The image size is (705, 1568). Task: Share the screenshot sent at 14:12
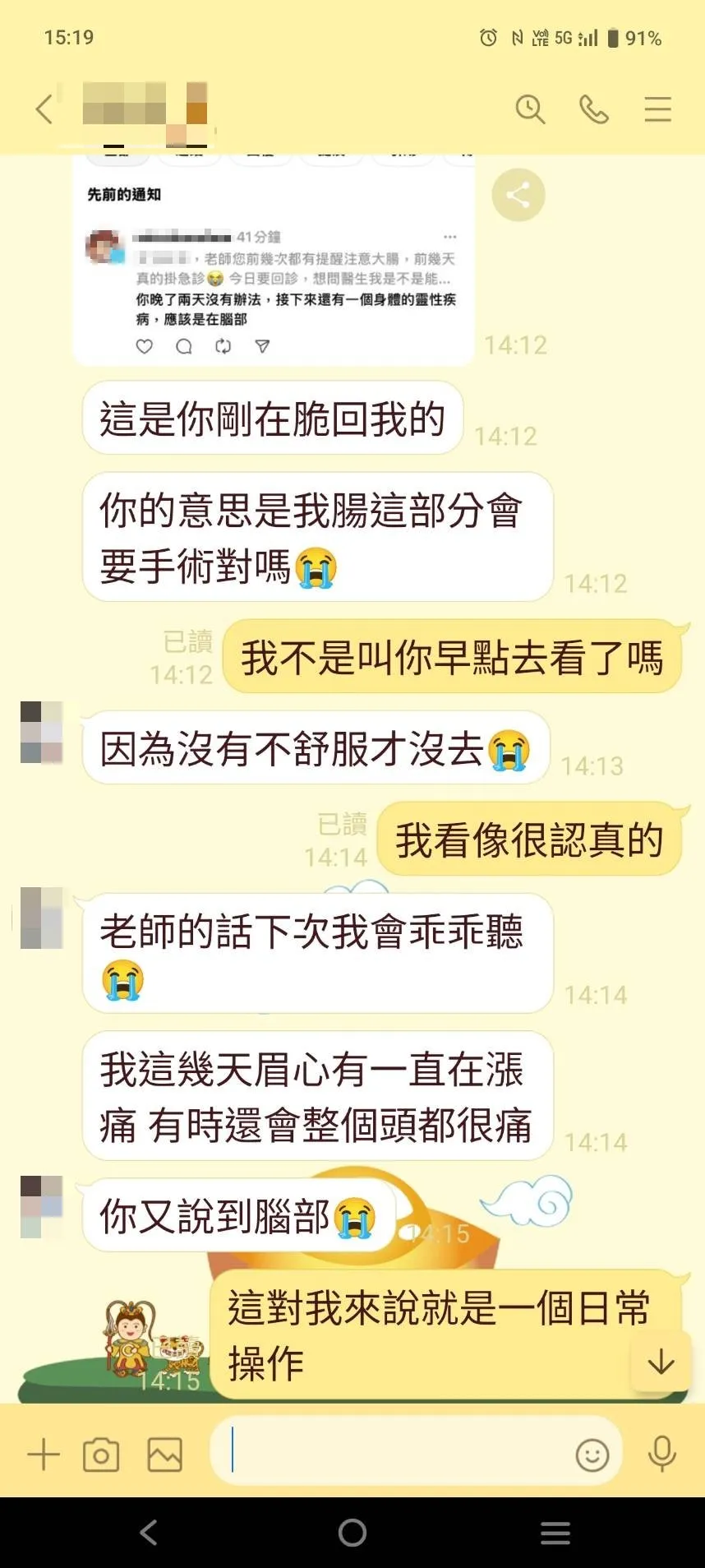pos(518,195)
